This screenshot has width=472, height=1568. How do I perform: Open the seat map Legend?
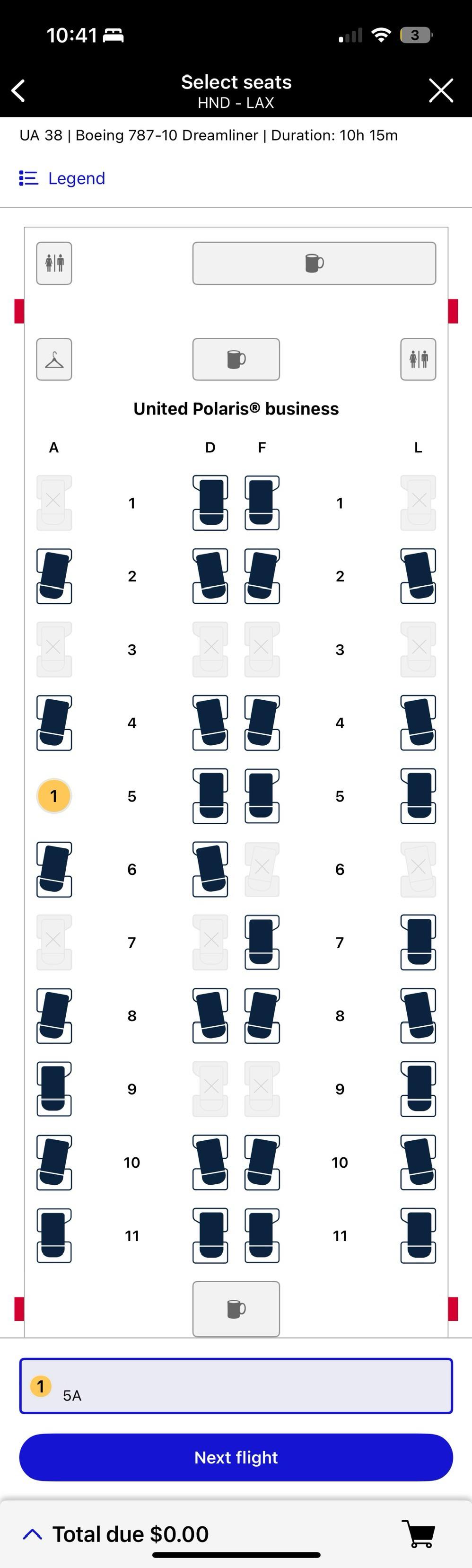62,178
